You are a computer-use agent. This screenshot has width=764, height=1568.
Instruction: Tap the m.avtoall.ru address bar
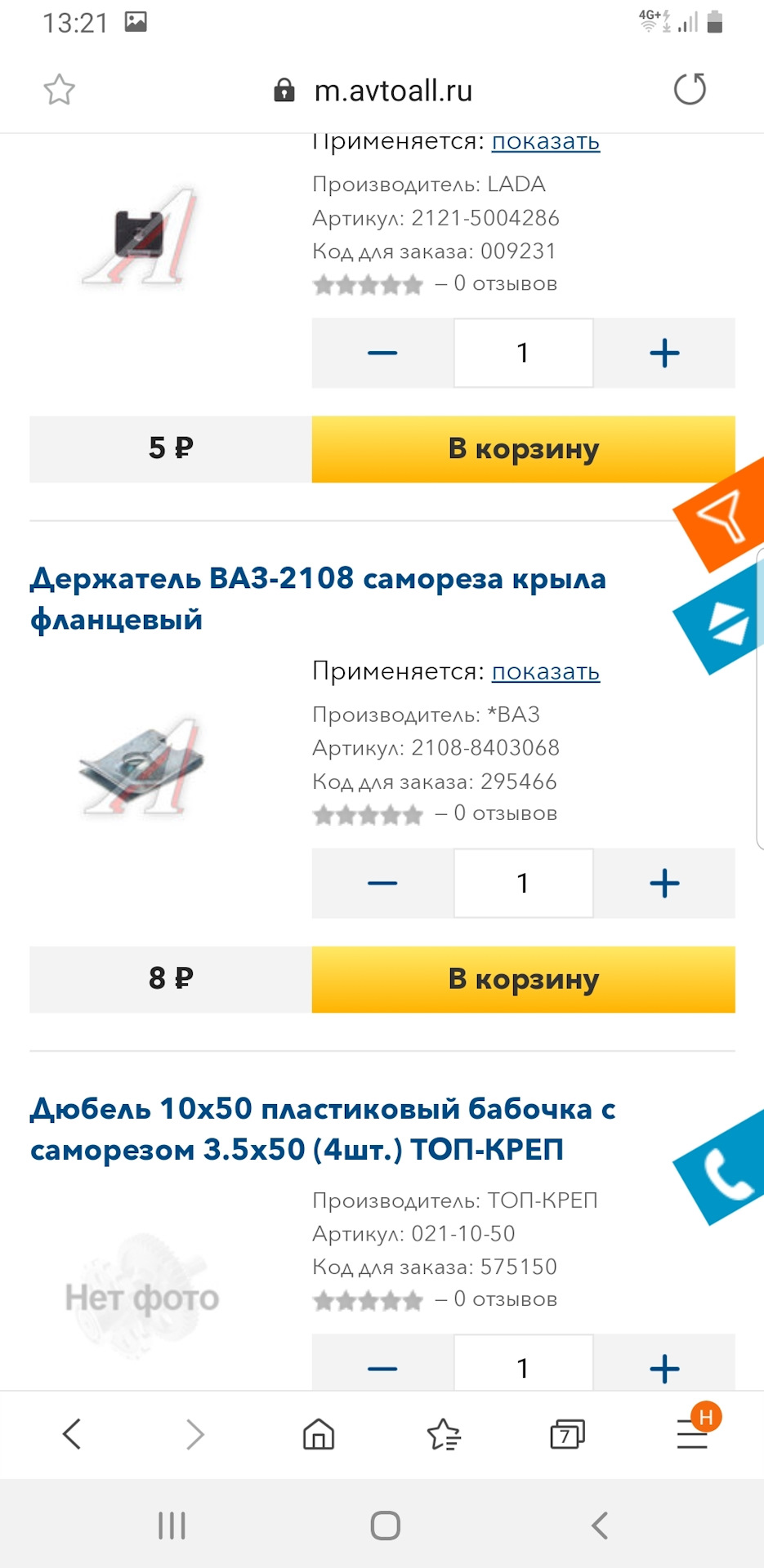[392, 91]
